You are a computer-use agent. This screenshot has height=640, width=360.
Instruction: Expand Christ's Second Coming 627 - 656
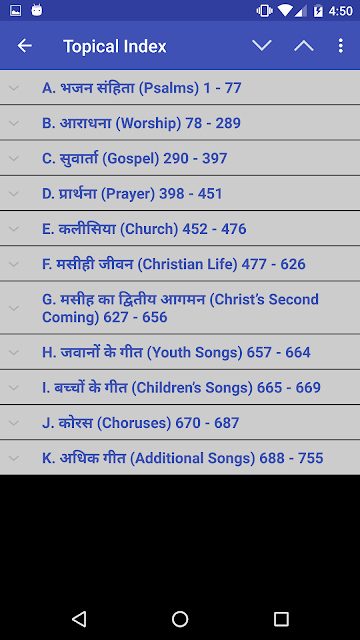(x=180, y=308)
